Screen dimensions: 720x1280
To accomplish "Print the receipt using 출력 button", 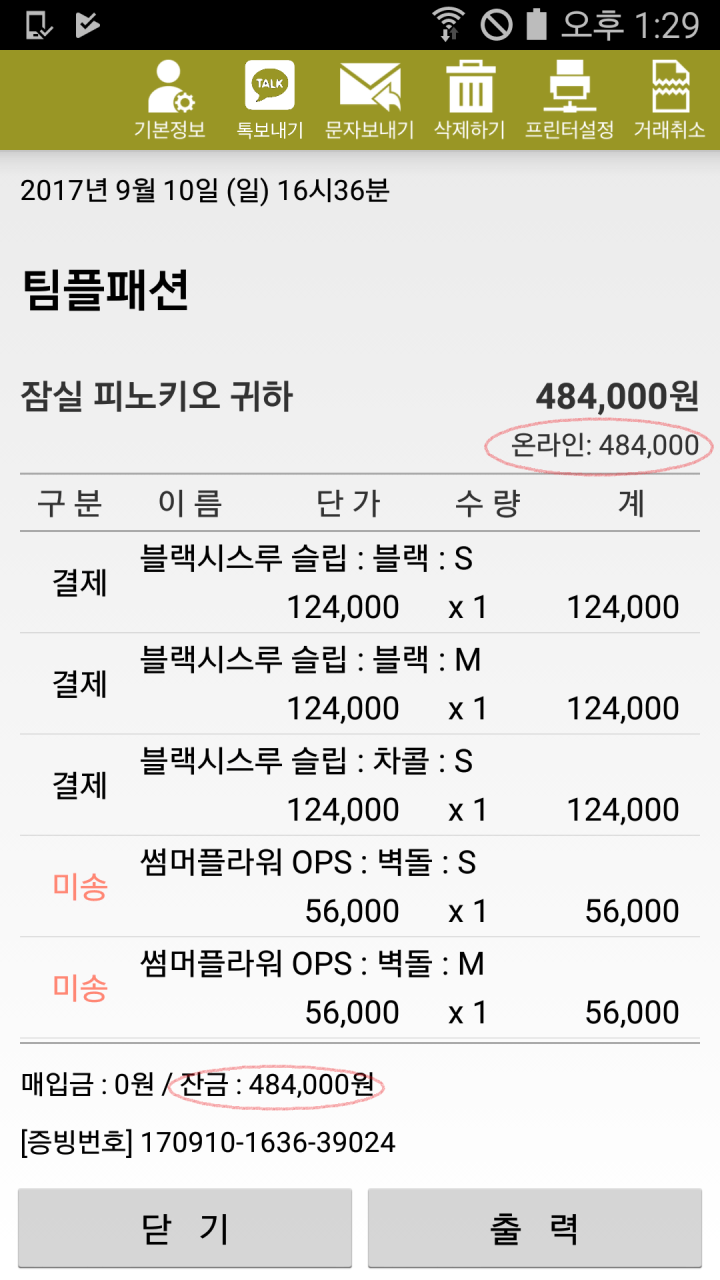I will point(534,1228).
